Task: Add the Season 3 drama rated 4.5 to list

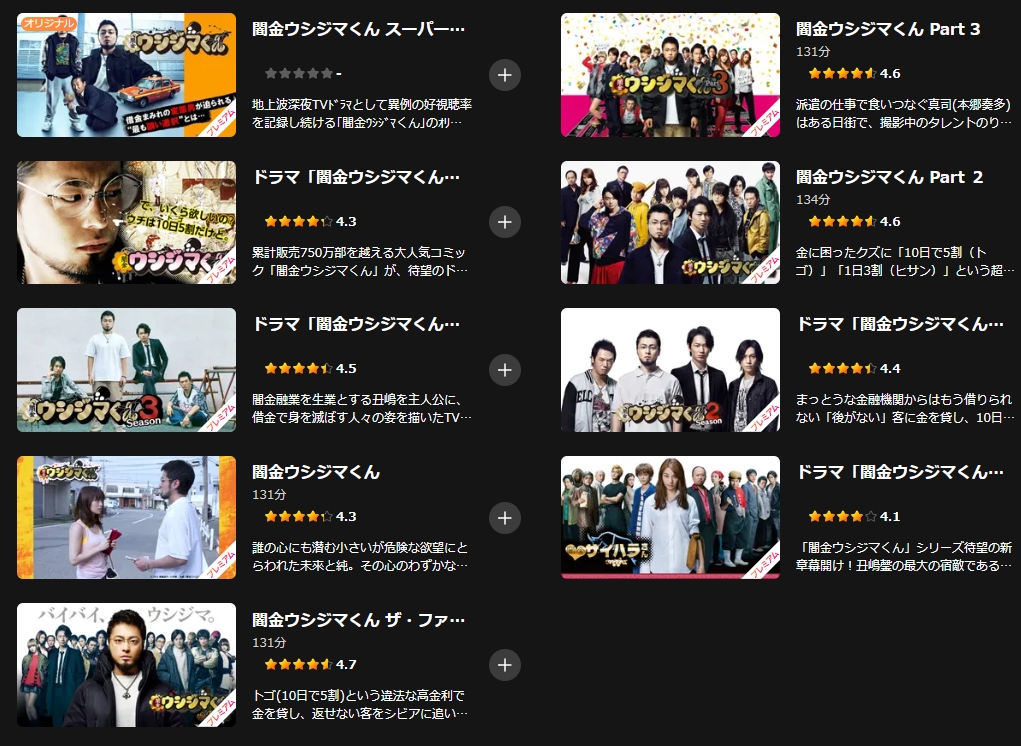Action: pos(505,370)
